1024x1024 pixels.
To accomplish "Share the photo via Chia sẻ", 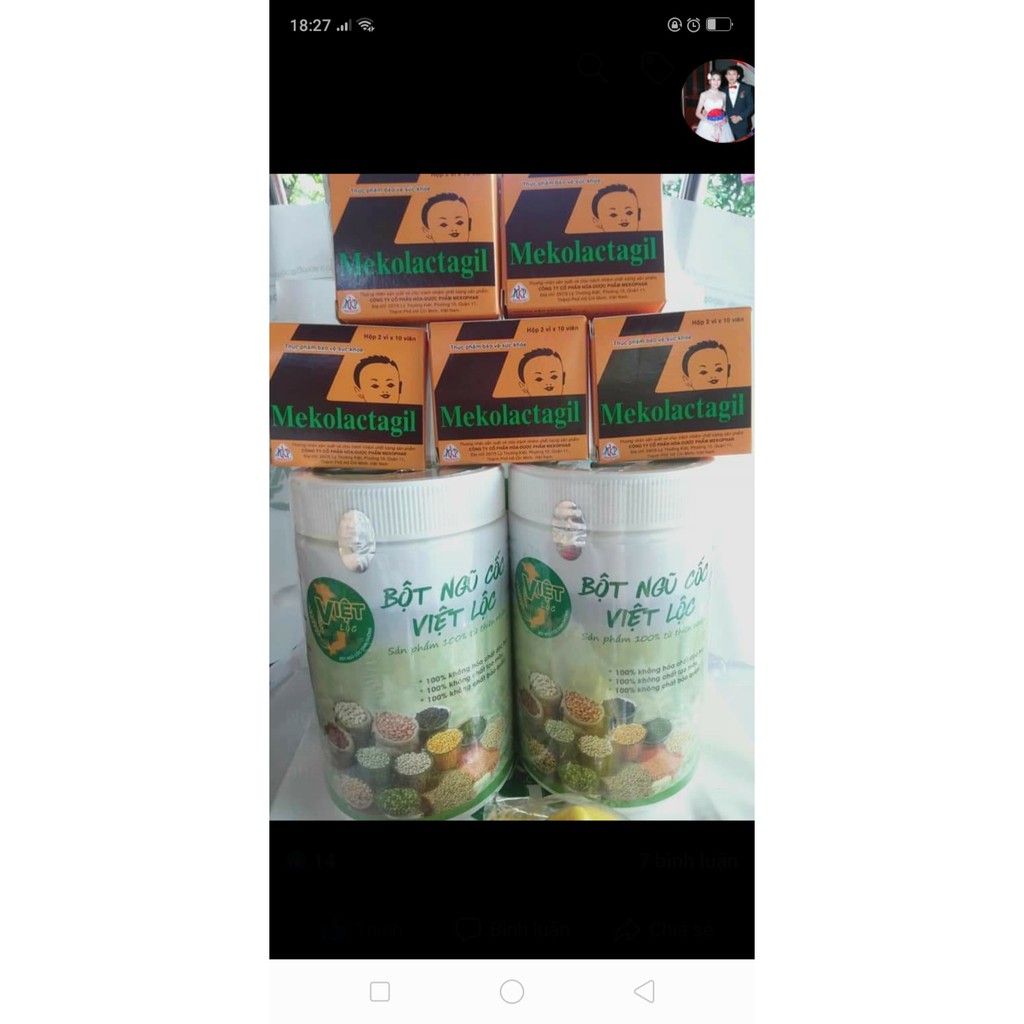I will [664, 929].
